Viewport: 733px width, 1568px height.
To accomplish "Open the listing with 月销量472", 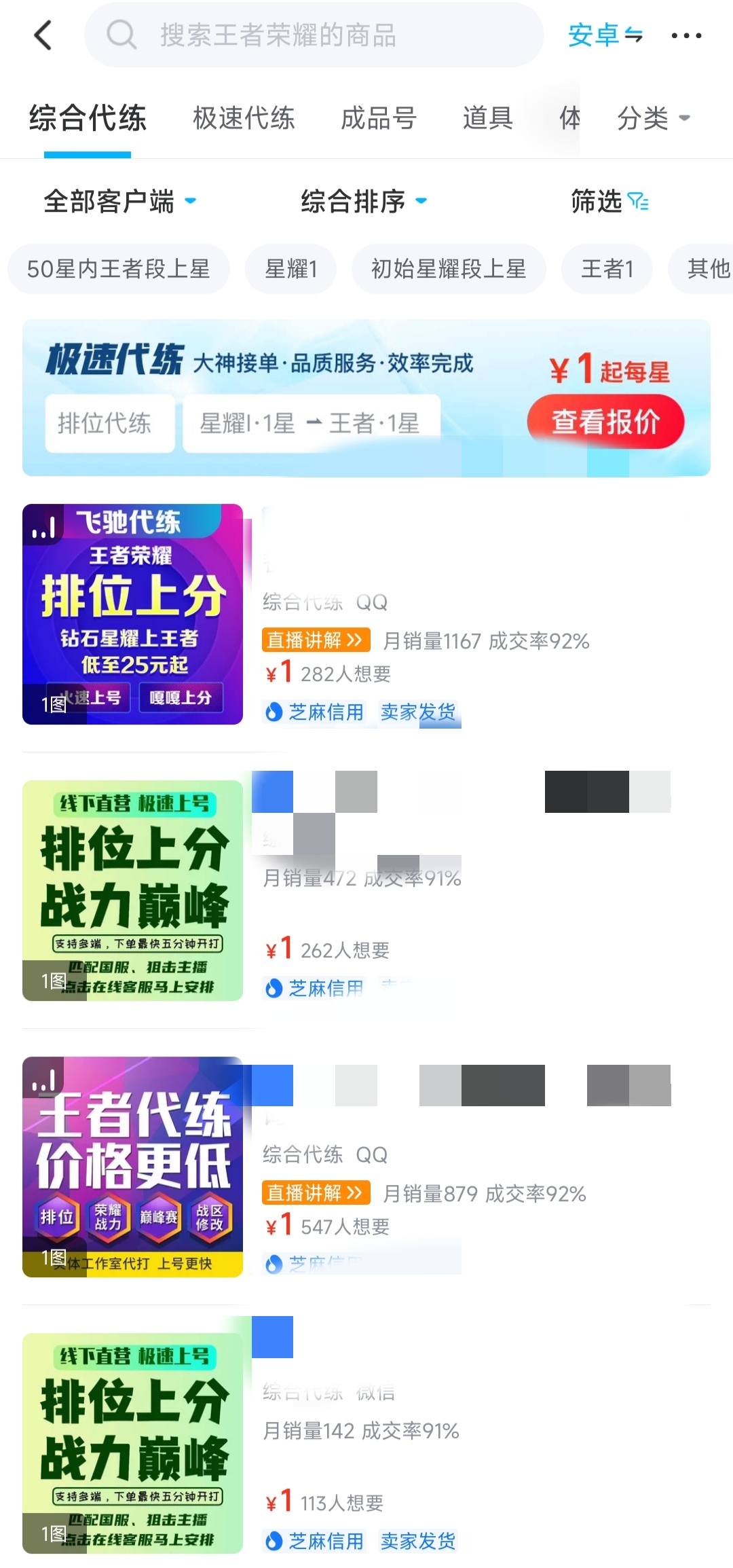I will [x=366, y=890].
